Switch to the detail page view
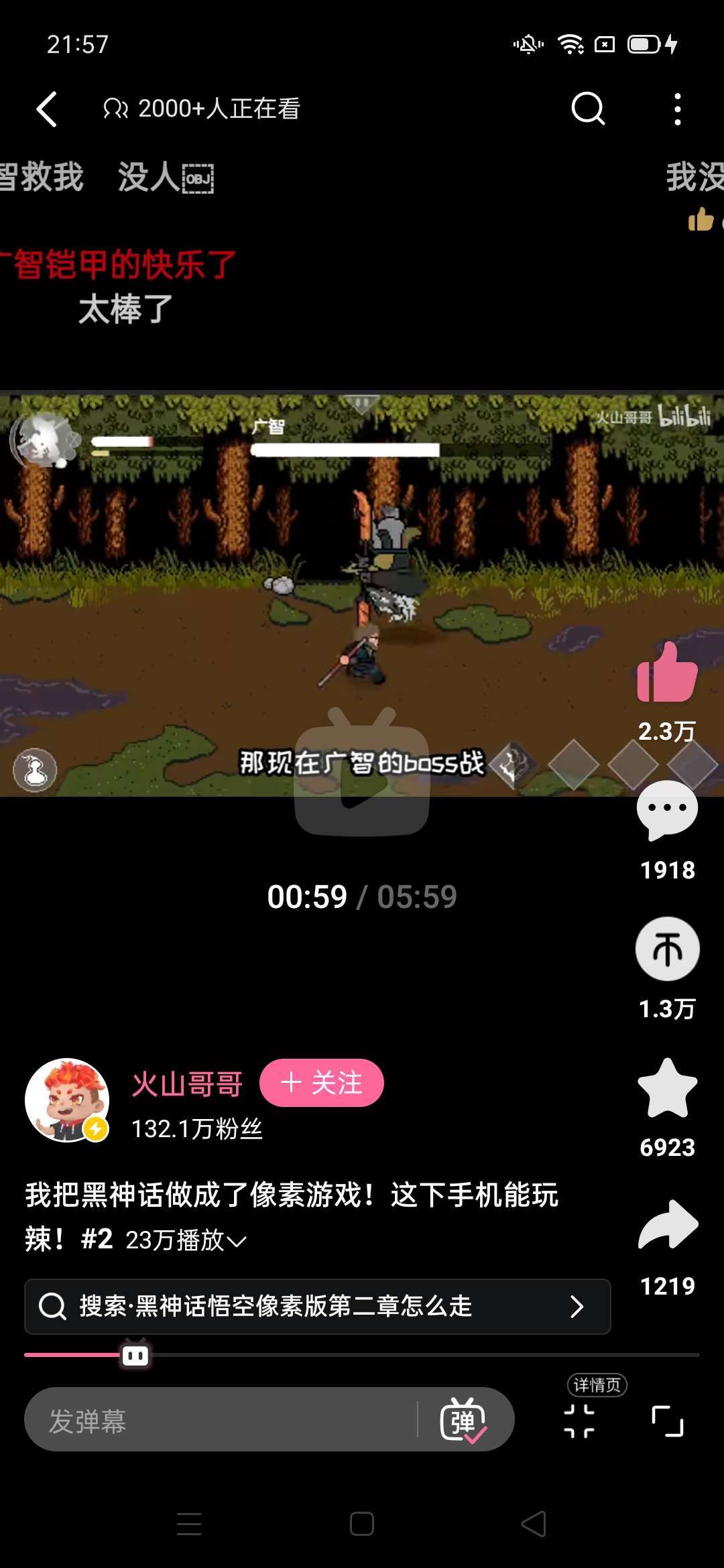The image size is (724, 1568). (579, 1420)
